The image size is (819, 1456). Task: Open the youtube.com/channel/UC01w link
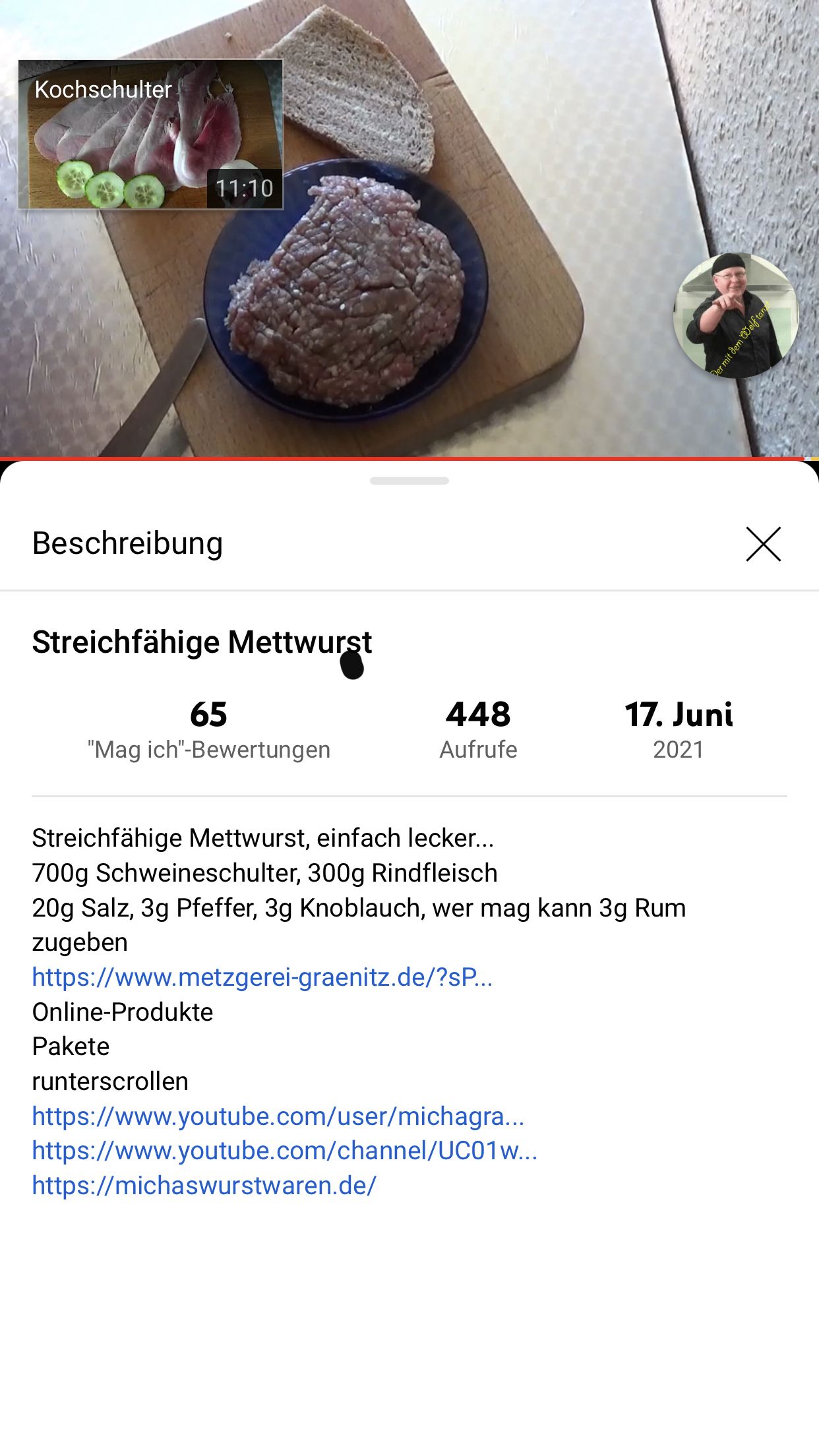click(285, 1151)
